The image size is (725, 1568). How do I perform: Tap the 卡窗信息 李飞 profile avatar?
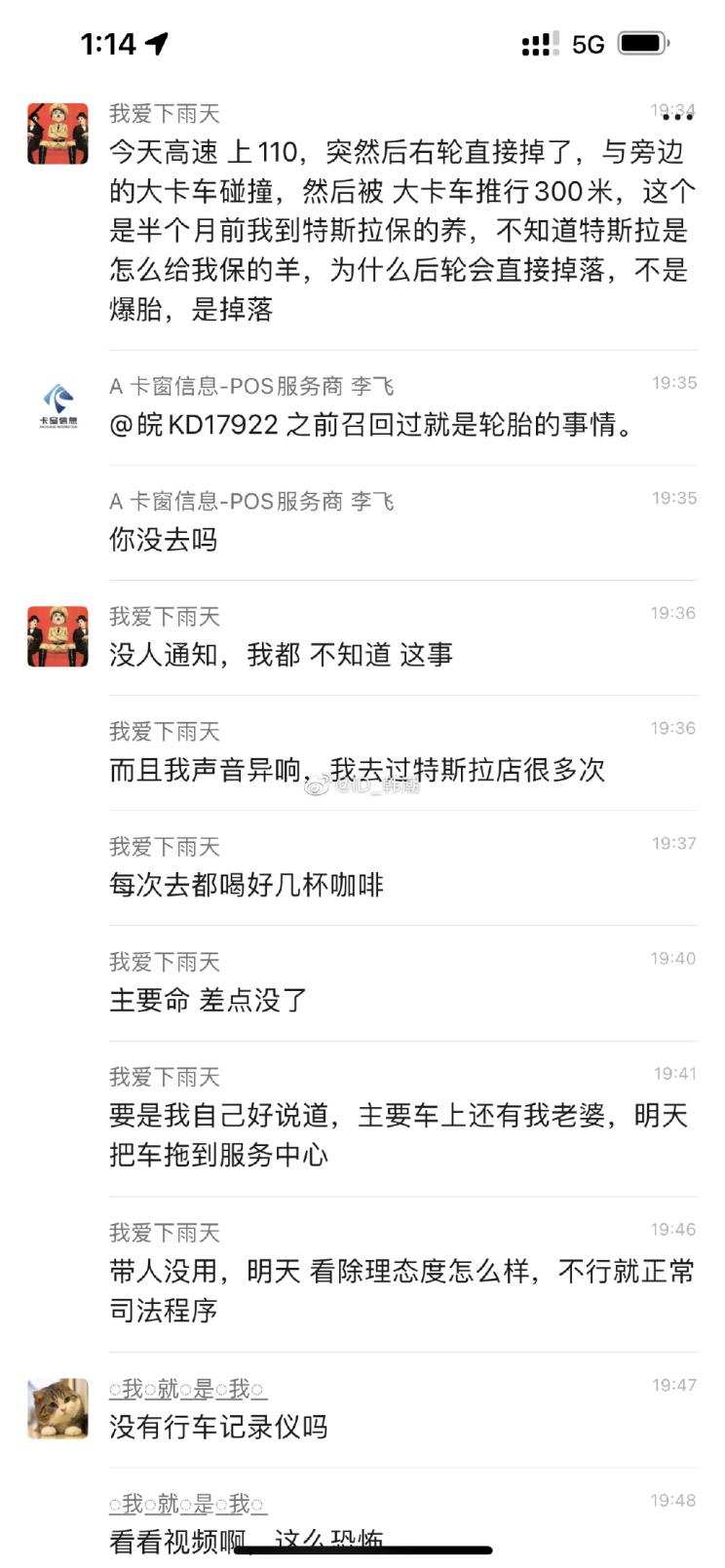coord(58,406)
